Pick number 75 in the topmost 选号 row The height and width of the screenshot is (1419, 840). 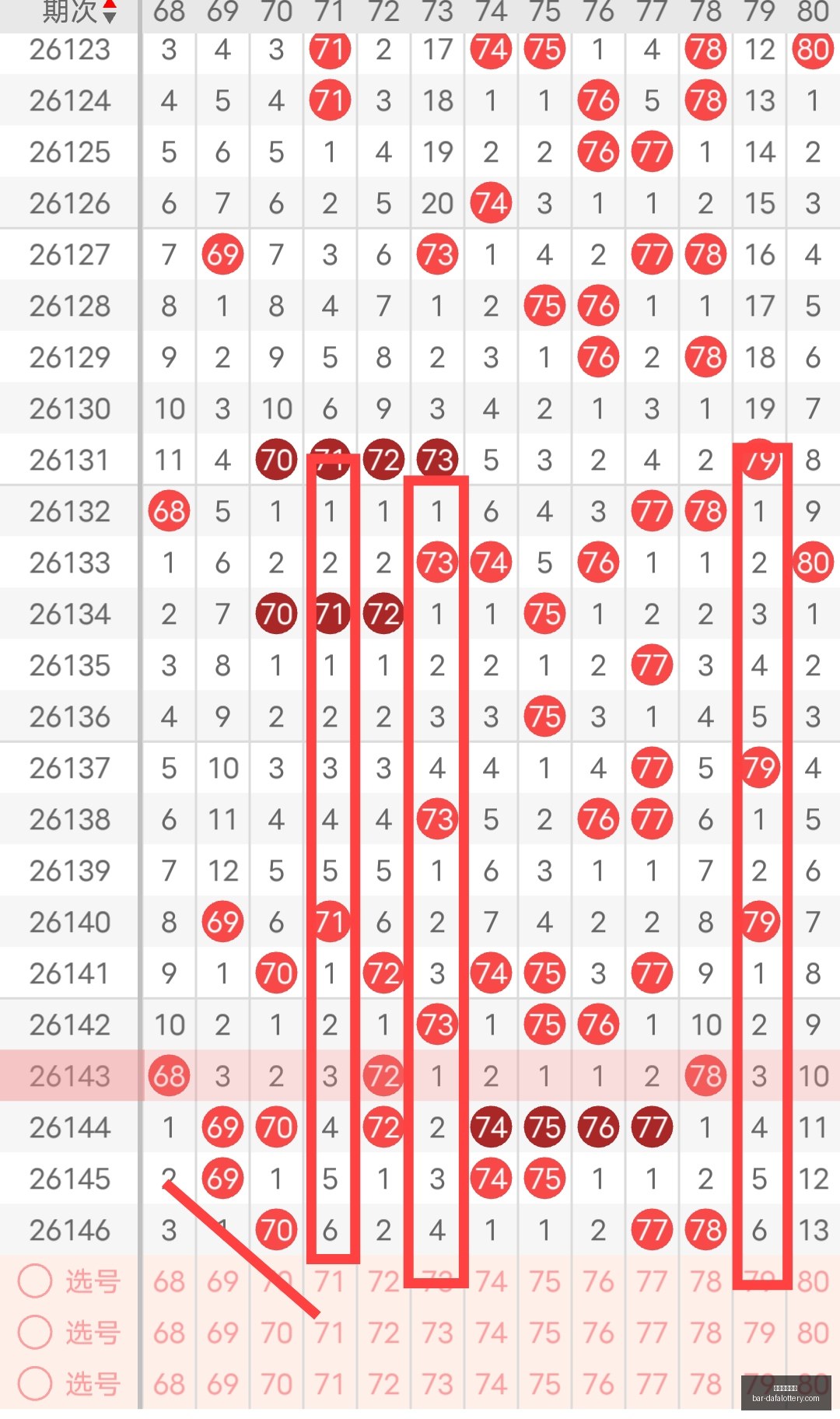point(544,1281)
